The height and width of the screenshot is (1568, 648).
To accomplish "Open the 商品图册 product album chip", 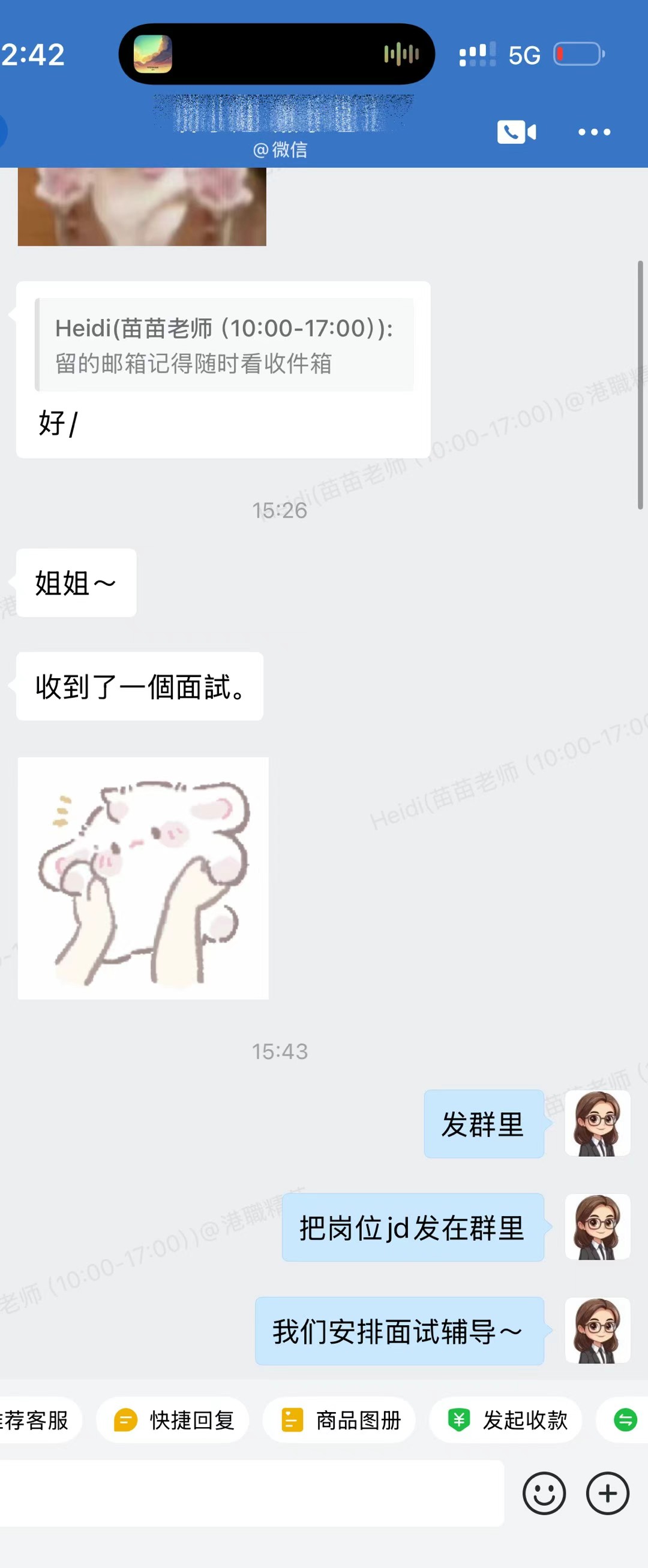I will (339, 1420).
